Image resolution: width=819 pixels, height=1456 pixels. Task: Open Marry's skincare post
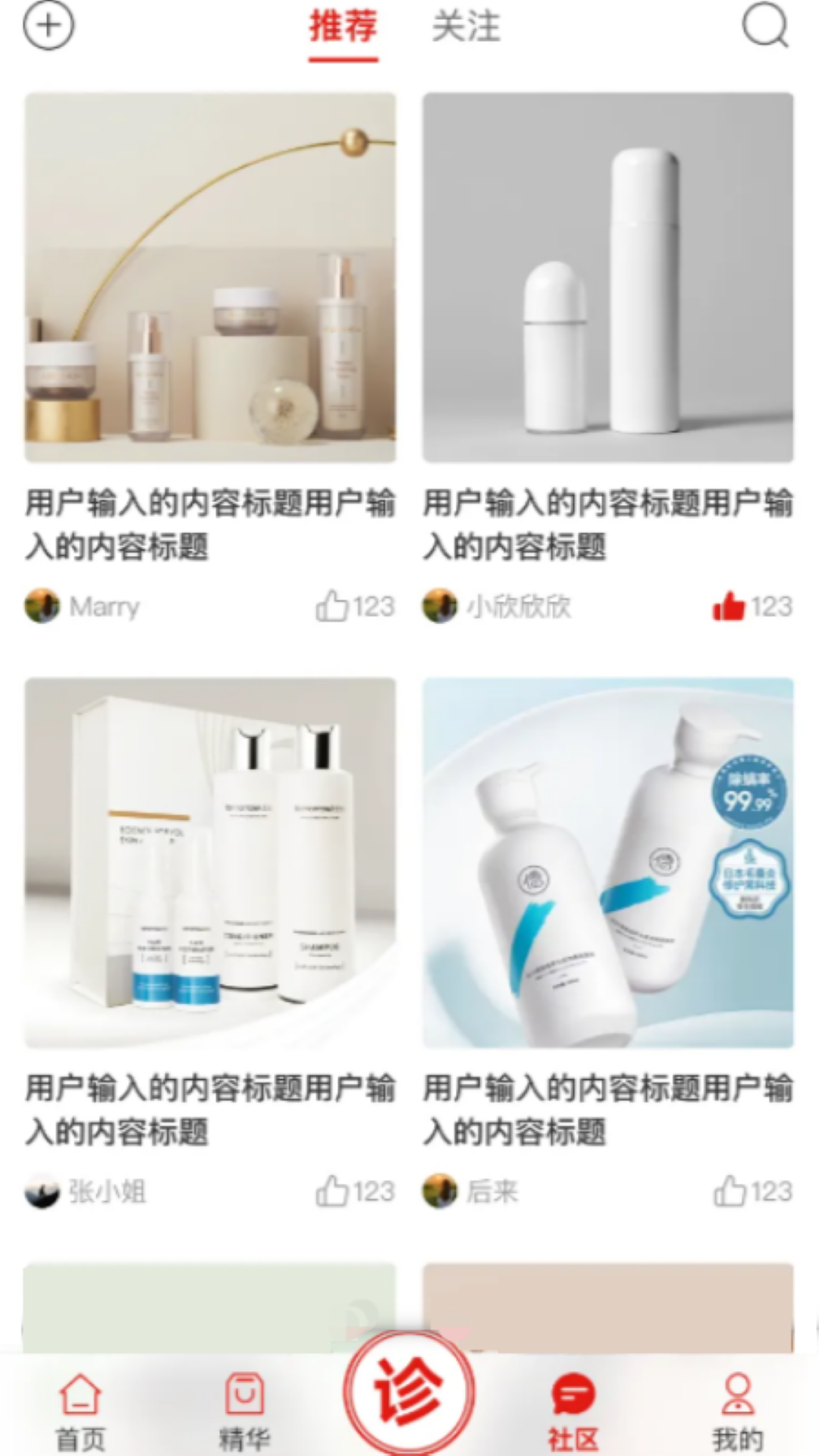210,278
